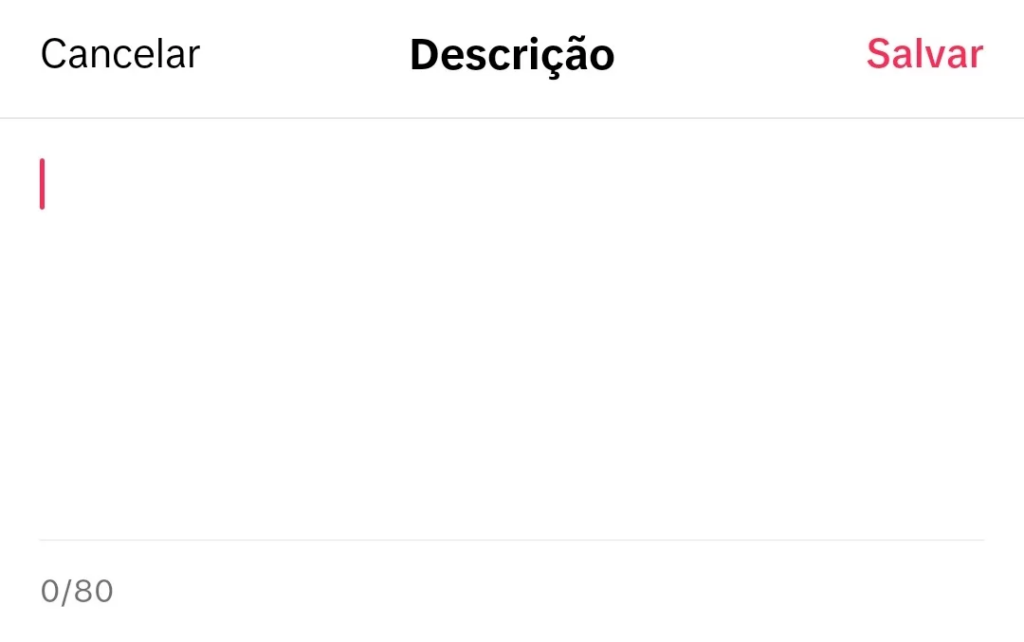The width and height of the screenshot is (1024, 642).
Task: Save the description with Salvar
Action: 924,54
